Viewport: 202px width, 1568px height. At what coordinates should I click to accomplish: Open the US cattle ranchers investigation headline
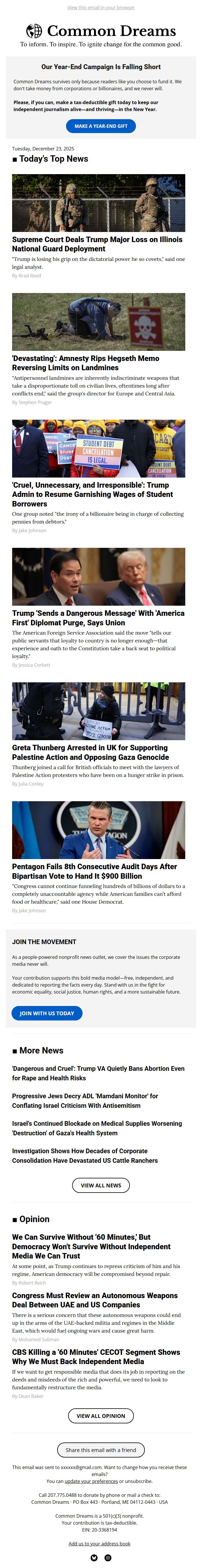pos(85,1155)
